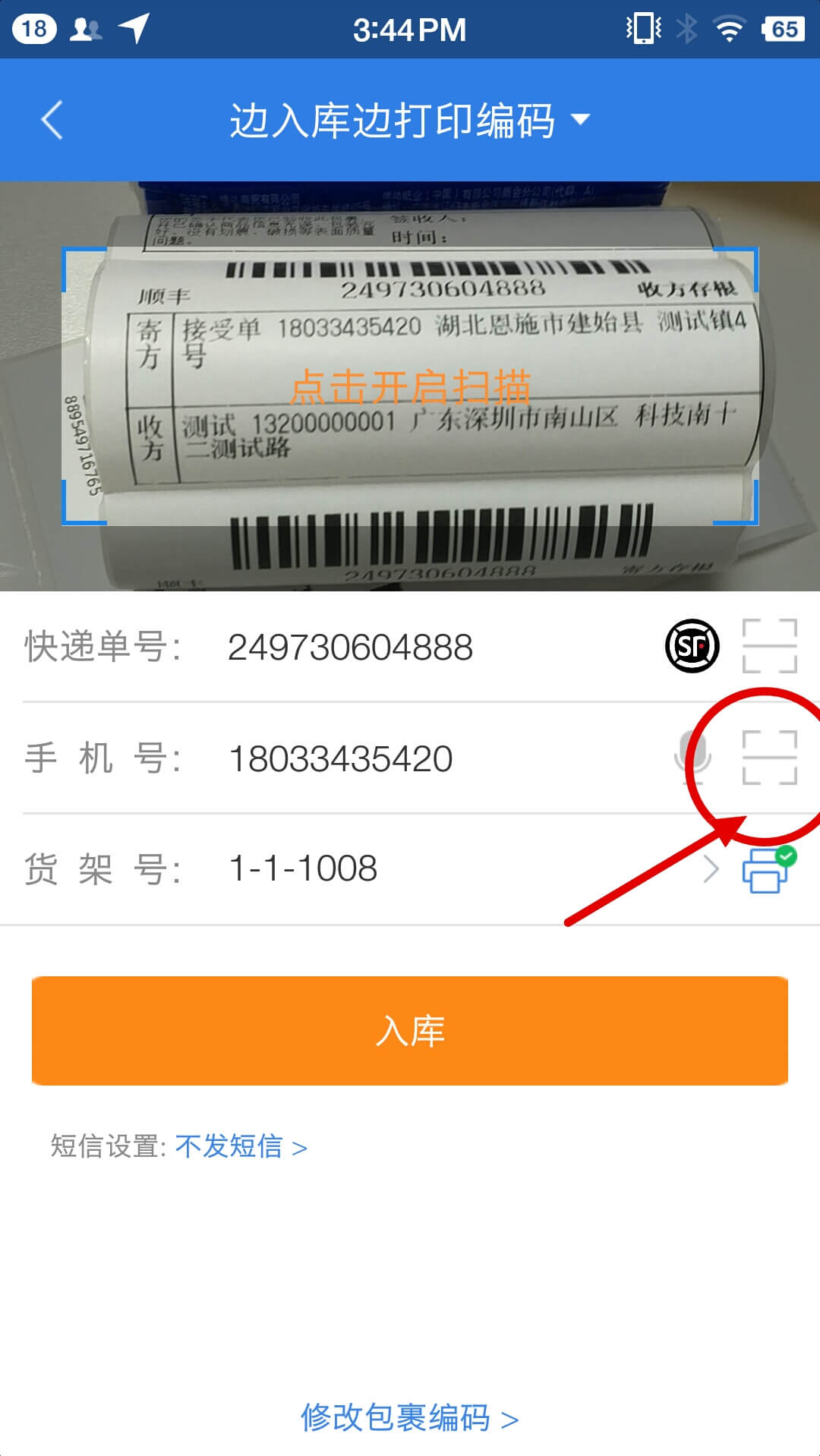Open the 边入库边打印编码 mode dropdown
Image resolution: width=820 pixels, height=1456 pixels.
click(x=409, y=120)
